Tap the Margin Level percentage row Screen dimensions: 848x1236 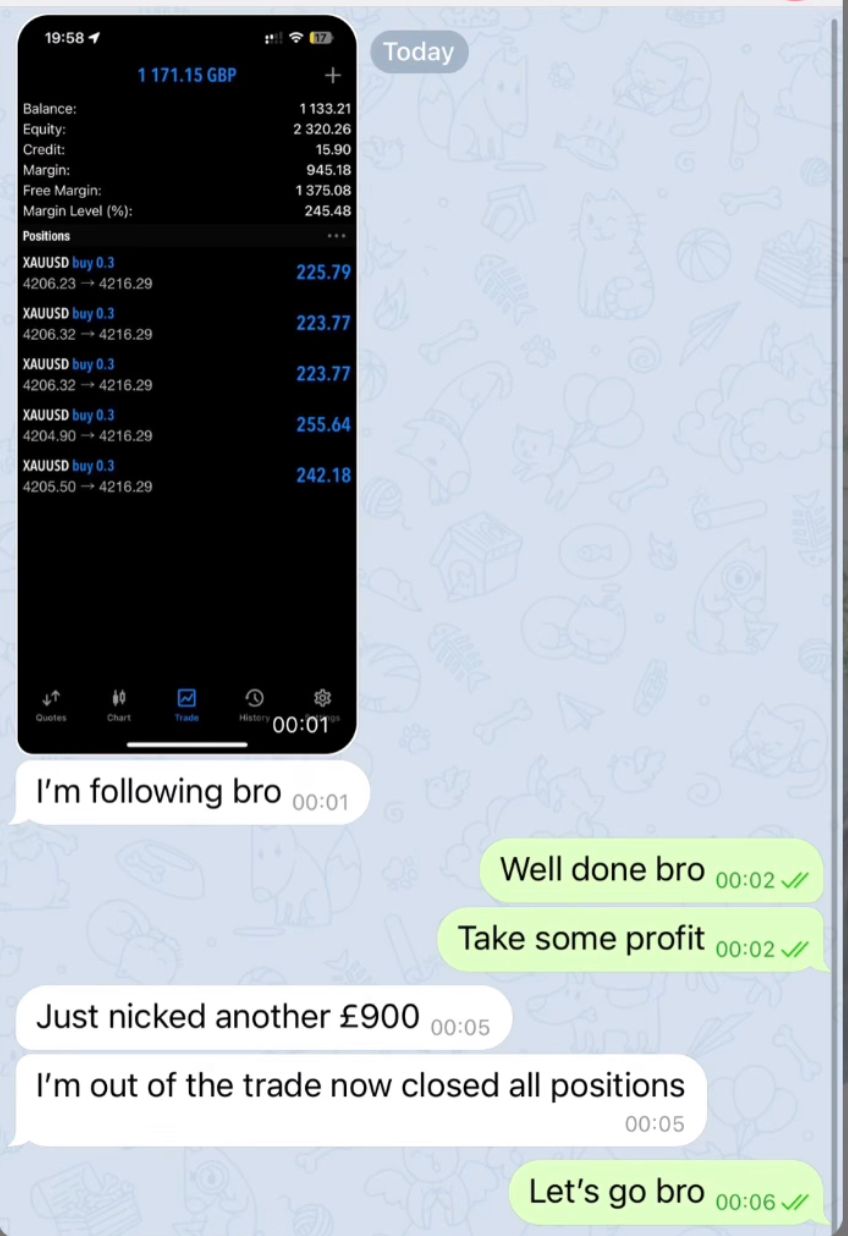[187, 211]
